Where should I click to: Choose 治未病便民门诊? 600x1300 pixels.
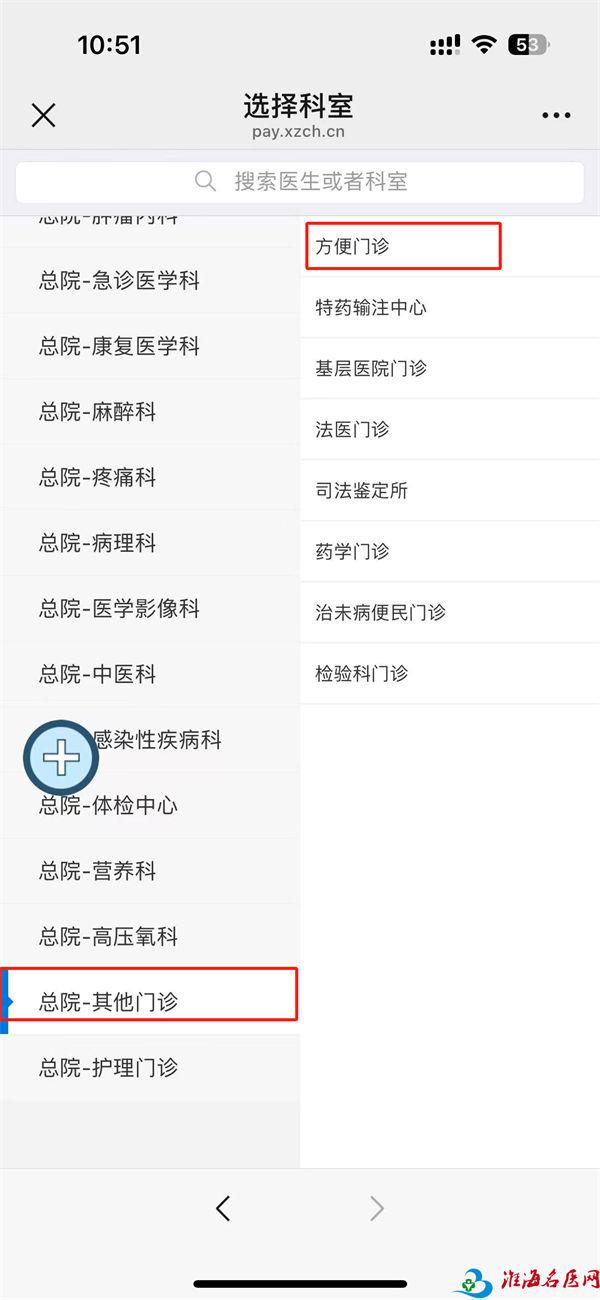click(x=450, y=613)
